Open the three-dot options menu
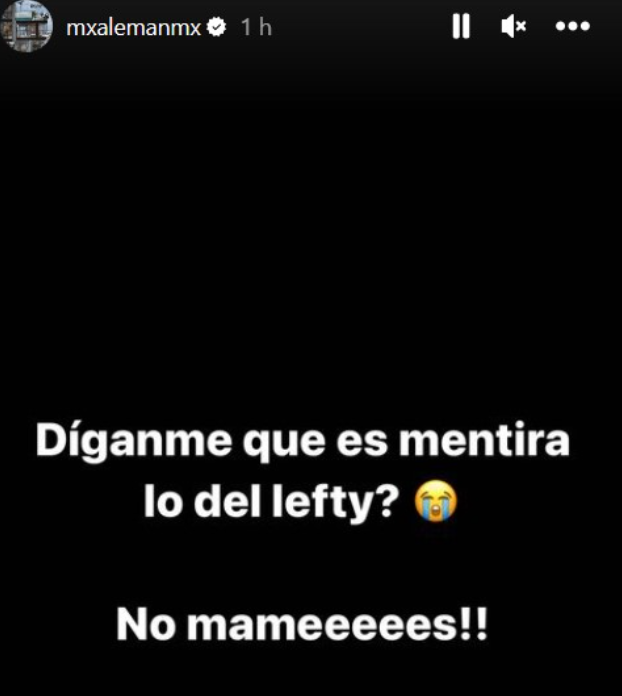Image resolution: width=622 pixels, height=696 pixels. 572,28
